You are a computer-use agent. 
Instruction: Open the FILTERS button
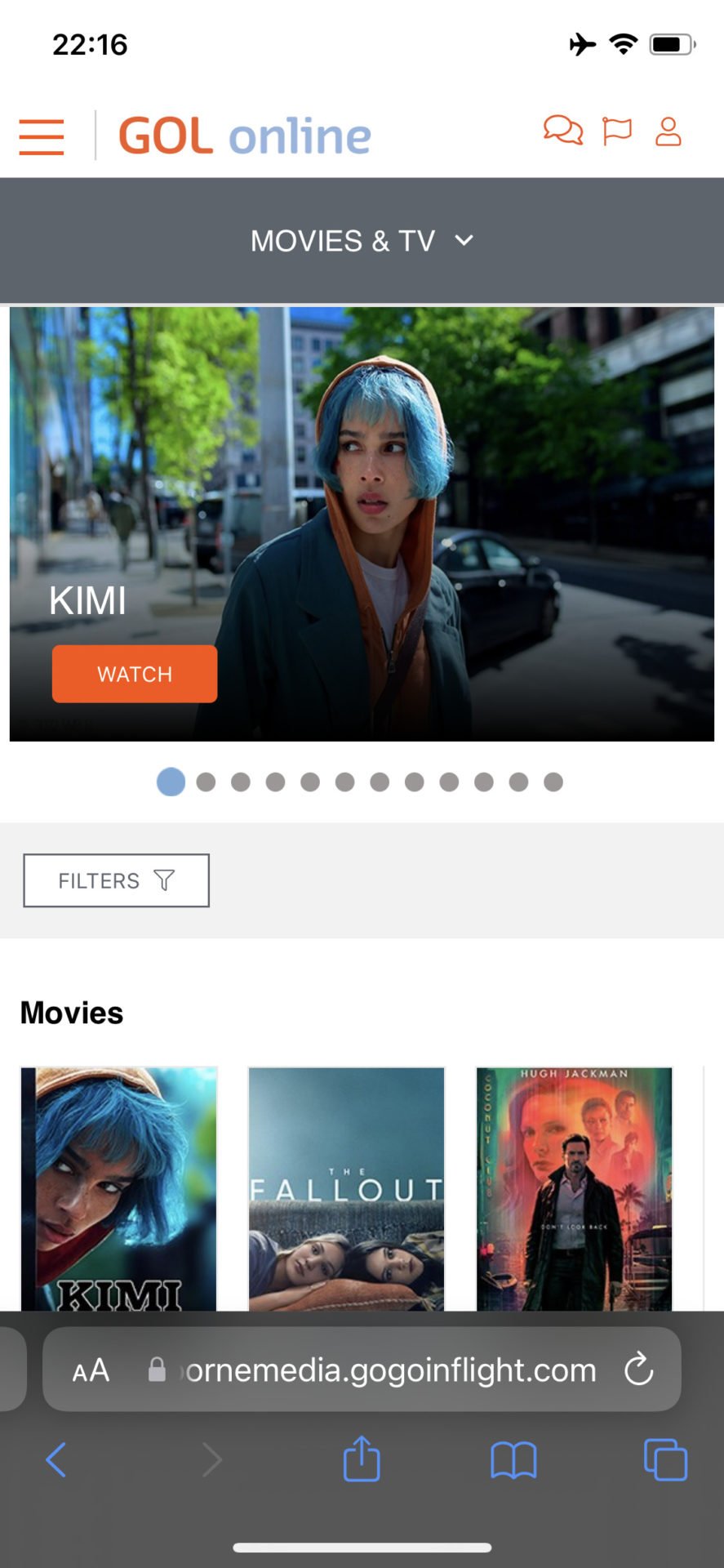pyautogui.click(x=116, y=880)
